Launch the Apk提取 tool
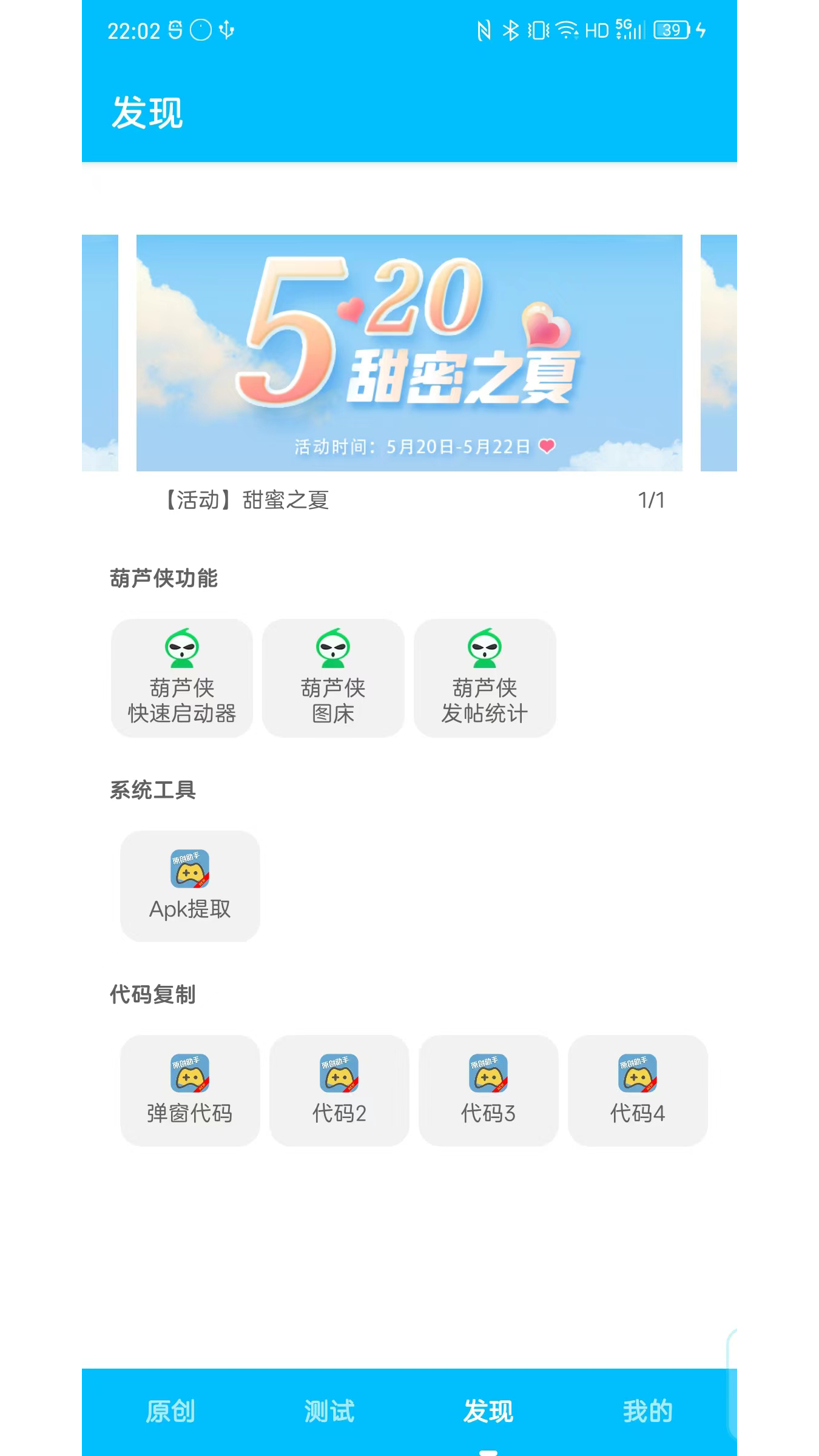Image resolution: width=819 pixels, height=1456 pixels. [x=190, y=886]
